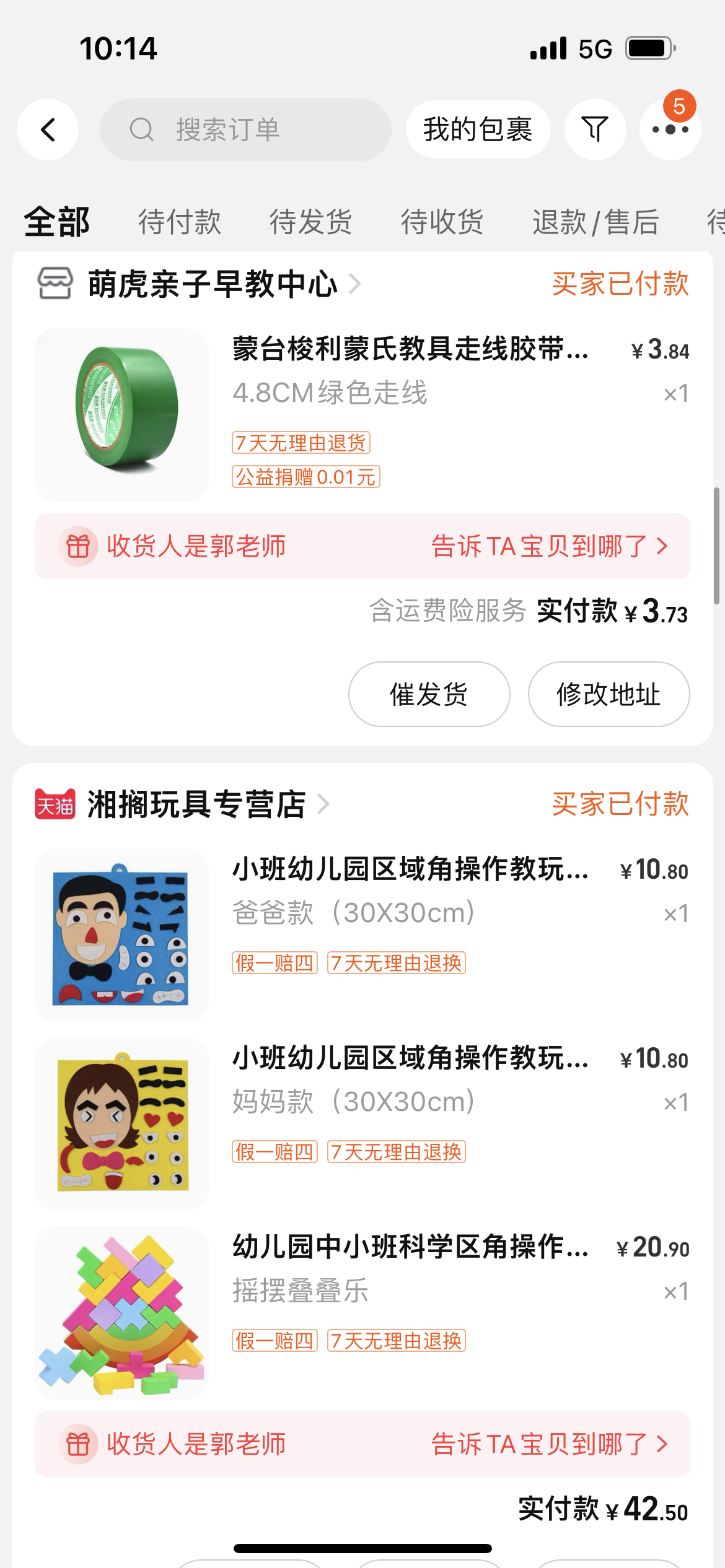
Task: Go back using the back arrow
Action: tap(48, 129)
